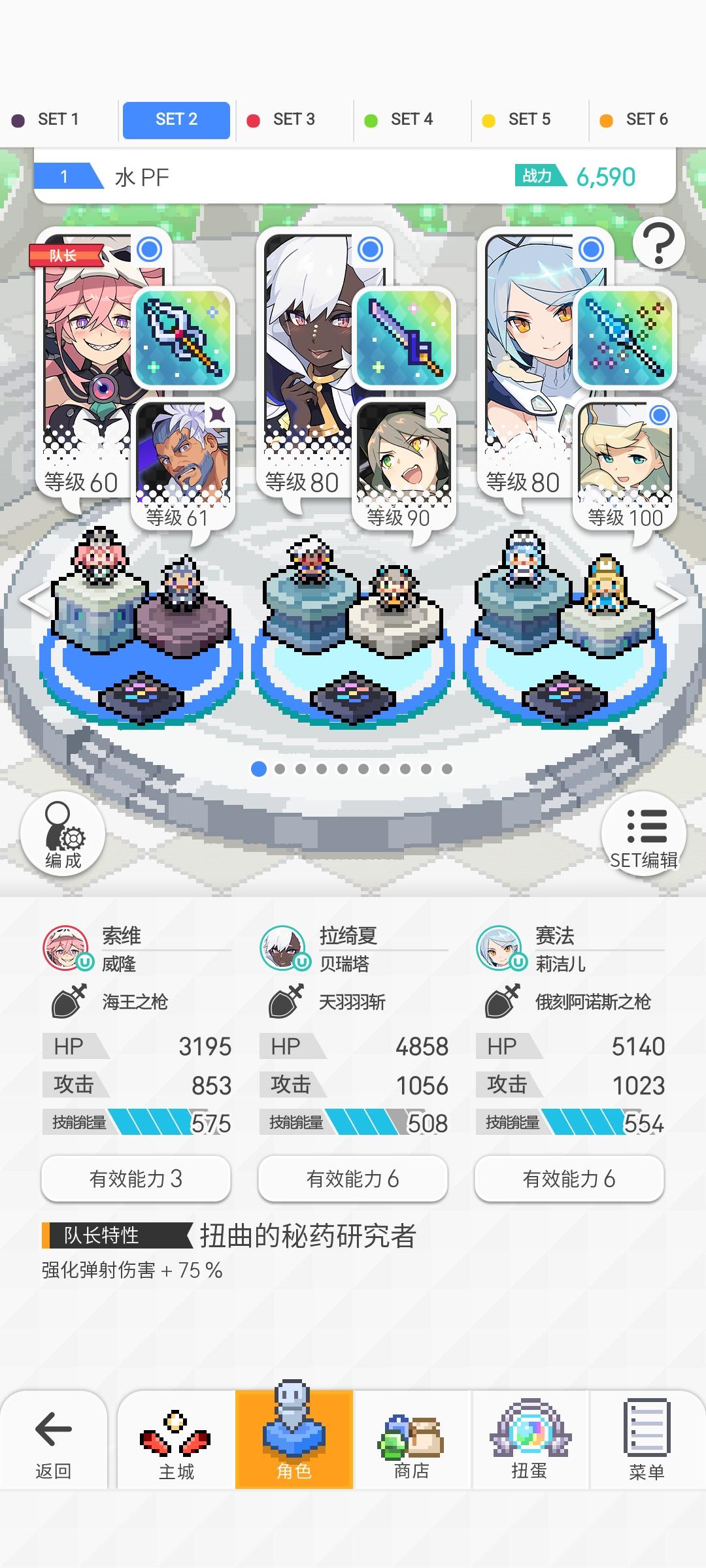Viewport: 706px width, 1568px height.
Task: Expand 赛法's 有效能力 6 panel
Action: [x=569, y=1177]
